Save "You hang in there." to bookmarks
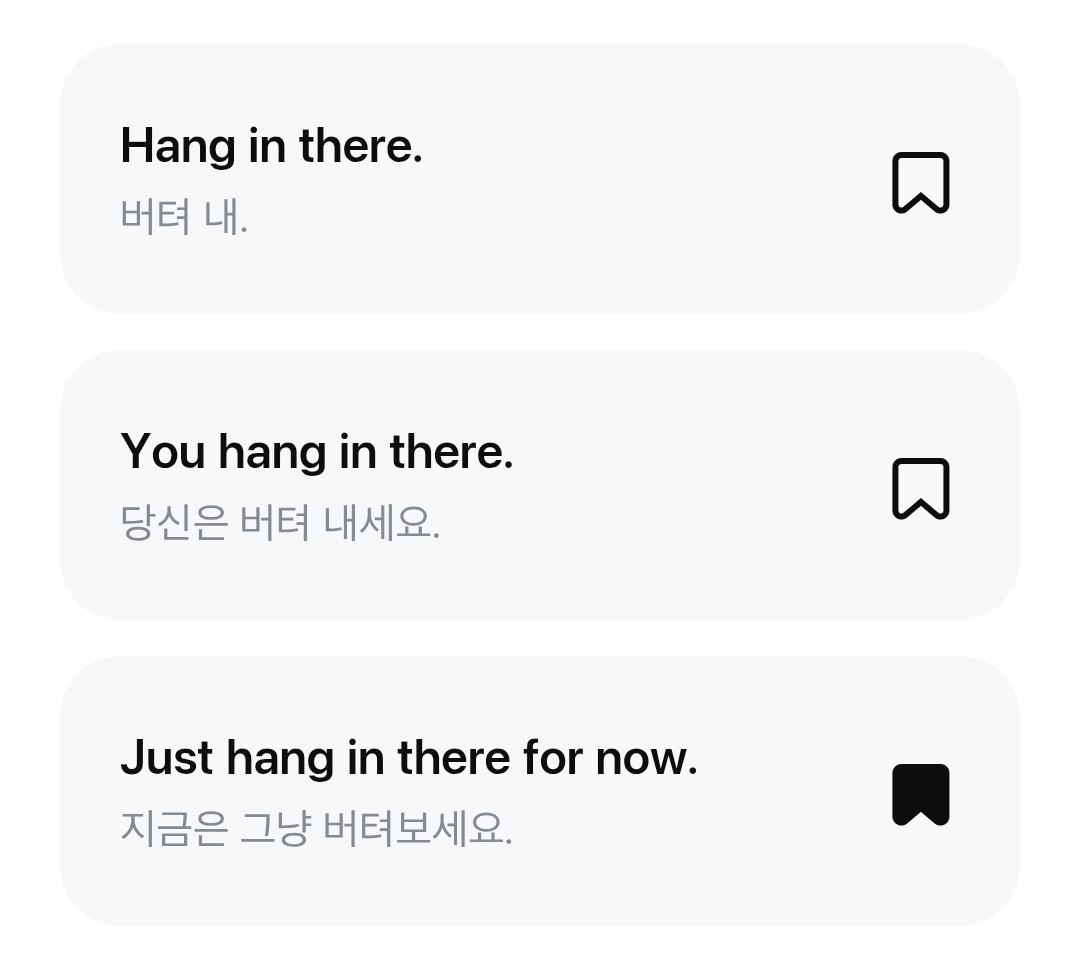 920,489
